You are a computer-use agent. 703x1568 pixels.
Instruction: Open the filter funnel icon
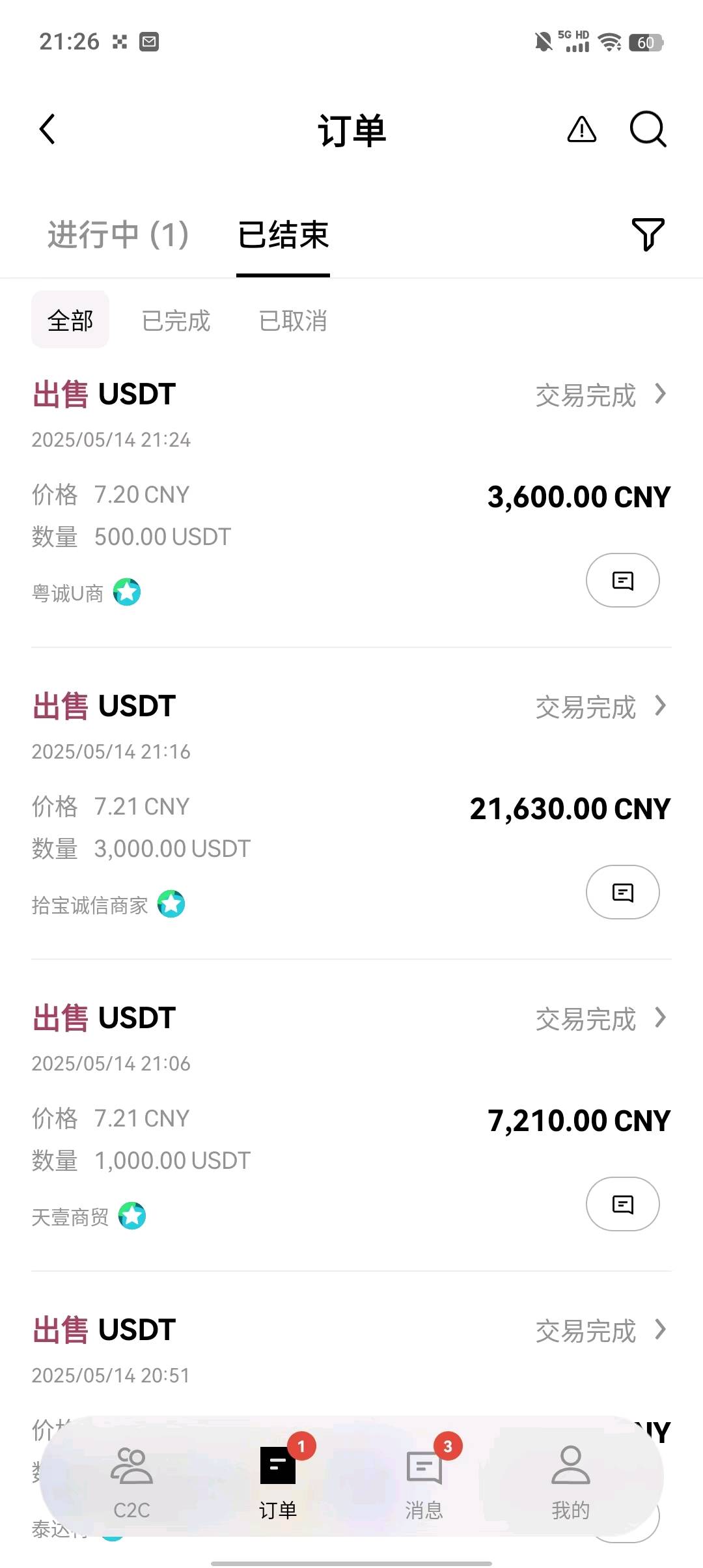point(648,234)
